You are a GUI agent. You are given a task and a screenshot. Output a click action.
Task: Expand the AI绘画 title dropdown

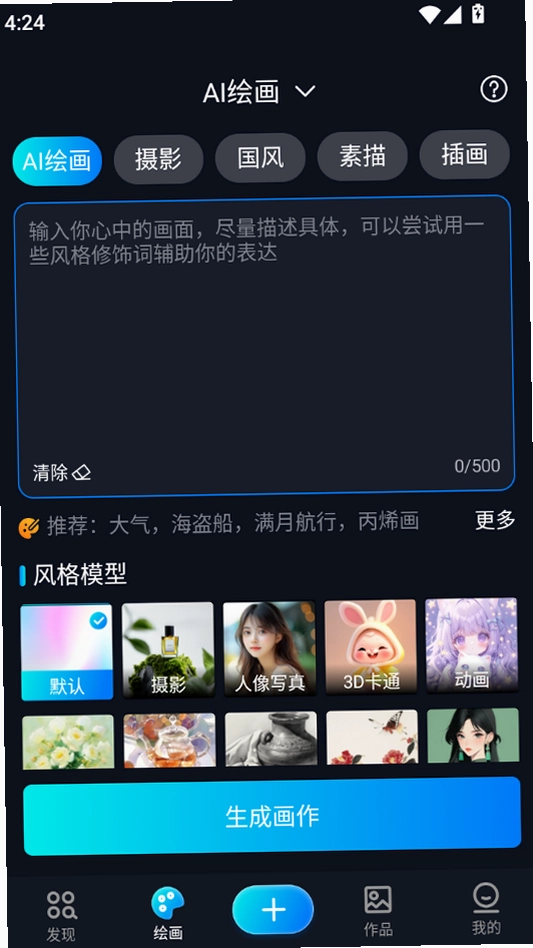[x=259, y=92]
